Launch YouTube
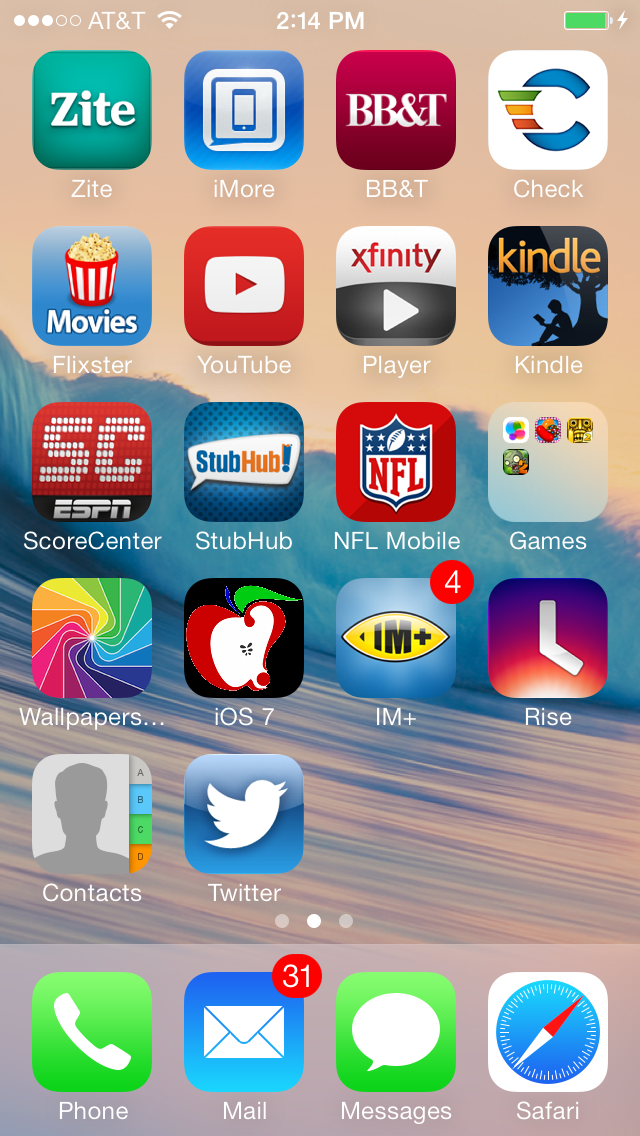This screenshot has width=640, height=1136. 244,286
